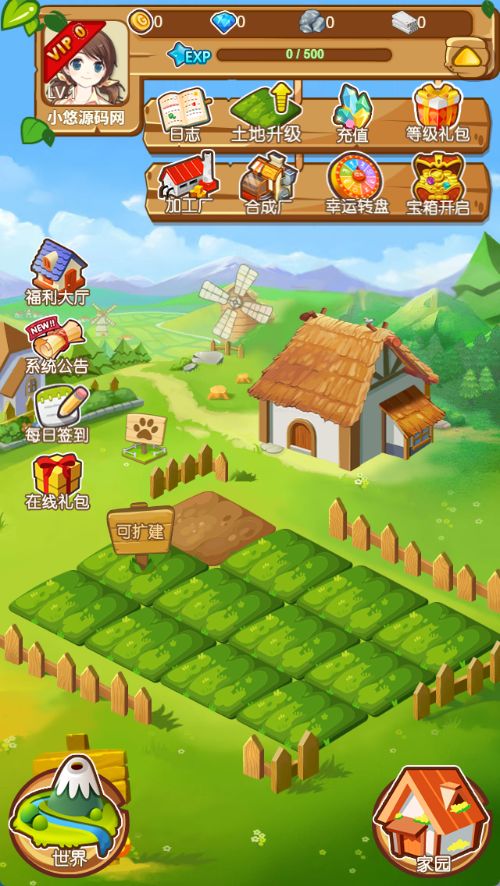Enter the 合成厂 synthesis factory
Viewport: 500px width, 886px height.
[268, 183]
